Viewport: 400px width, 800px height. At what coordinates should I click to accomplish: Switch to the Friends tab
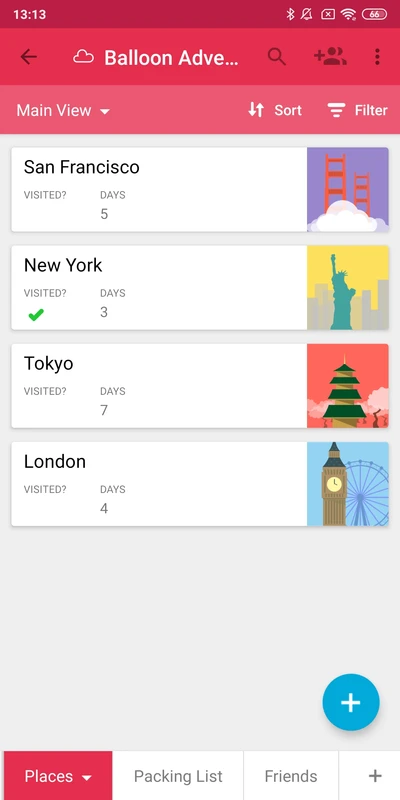291,776
